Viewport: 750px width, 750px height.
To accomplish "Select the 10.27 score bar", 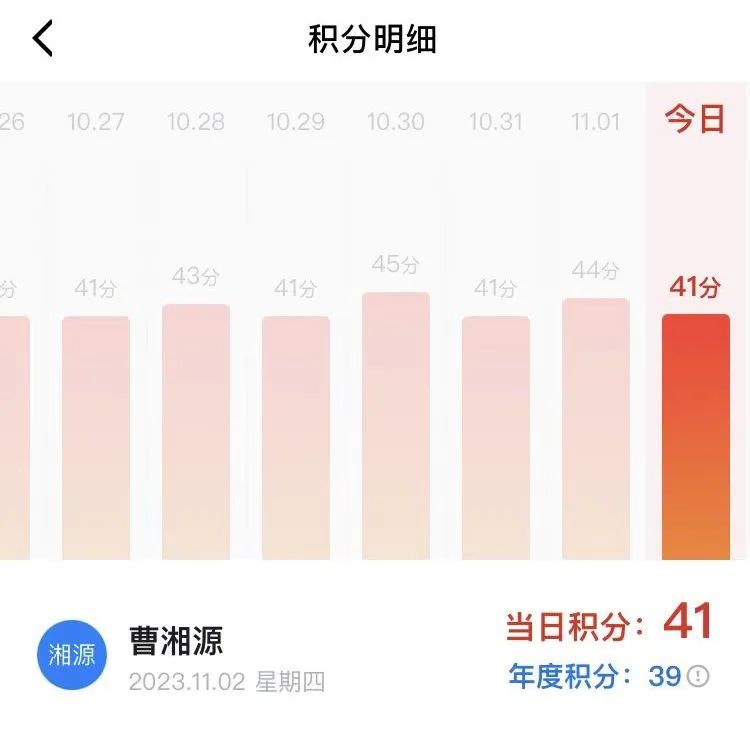I will pos(96,438).
